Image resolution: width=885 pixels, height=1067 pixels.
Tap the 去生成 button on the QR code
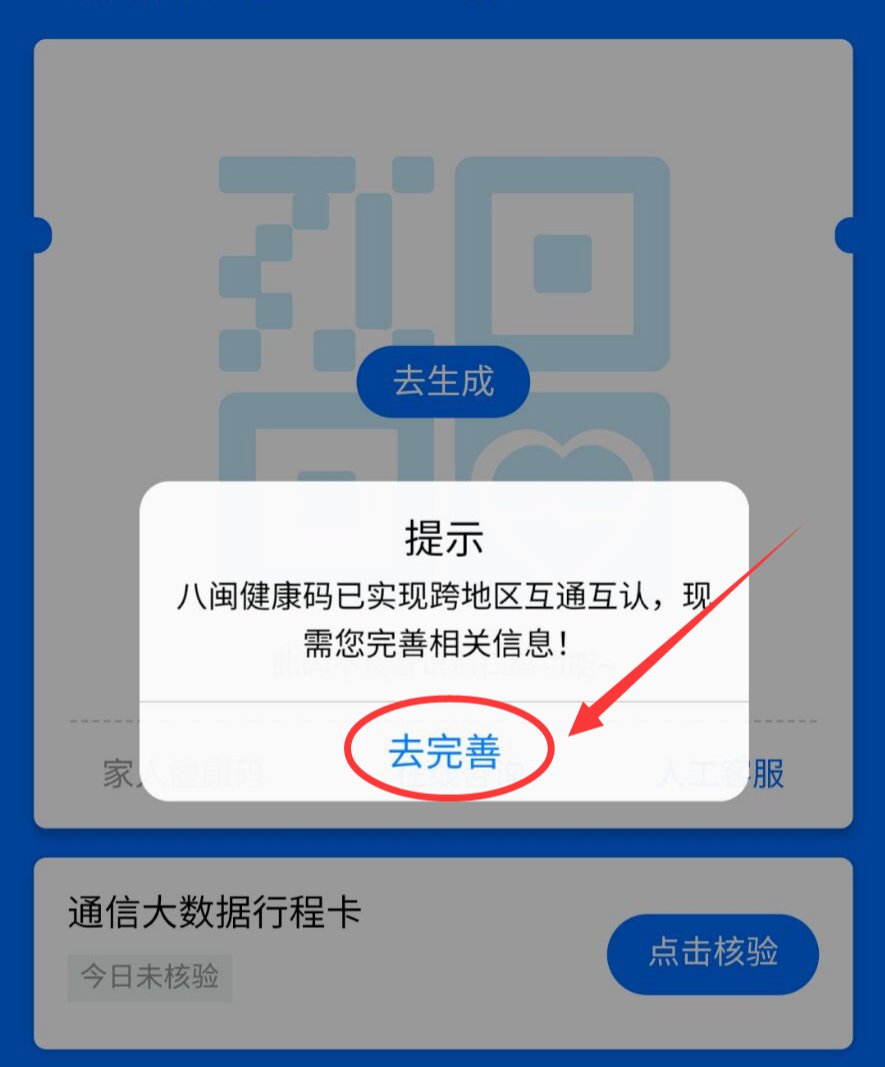[x=443, y=382]
